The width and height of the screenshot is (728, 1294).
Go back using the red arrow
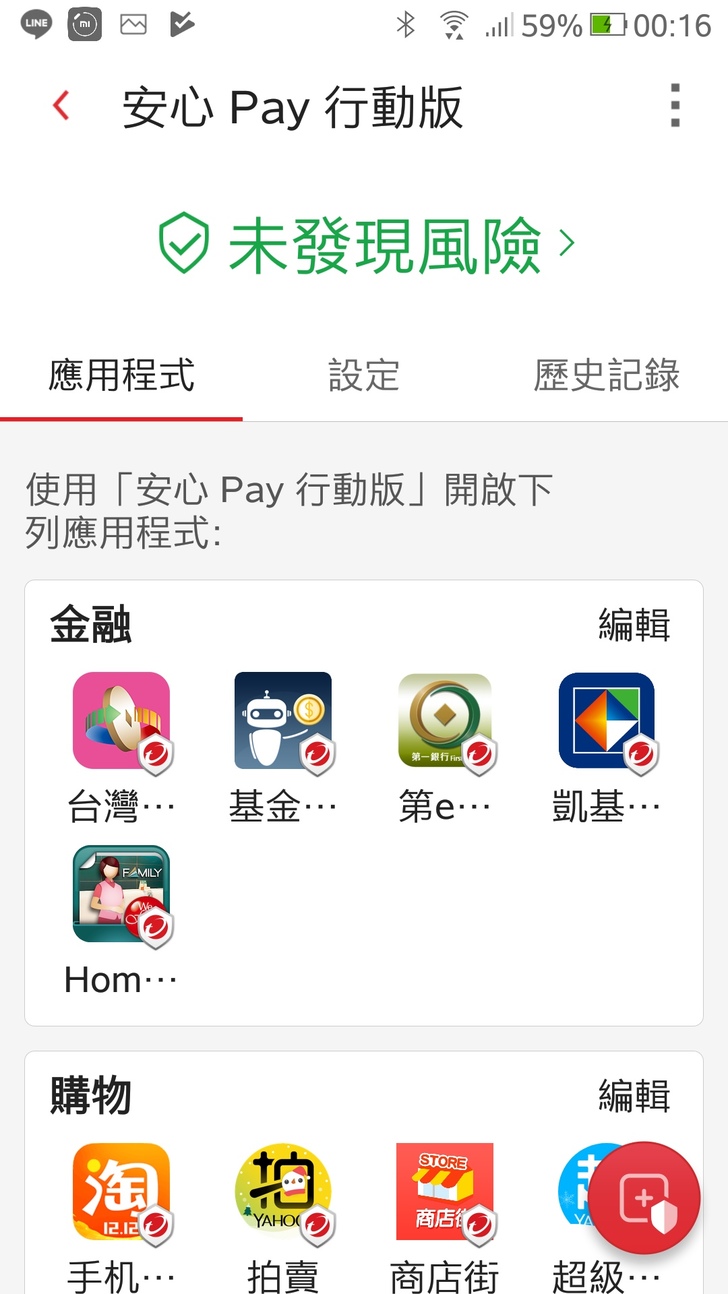[62, 106]
